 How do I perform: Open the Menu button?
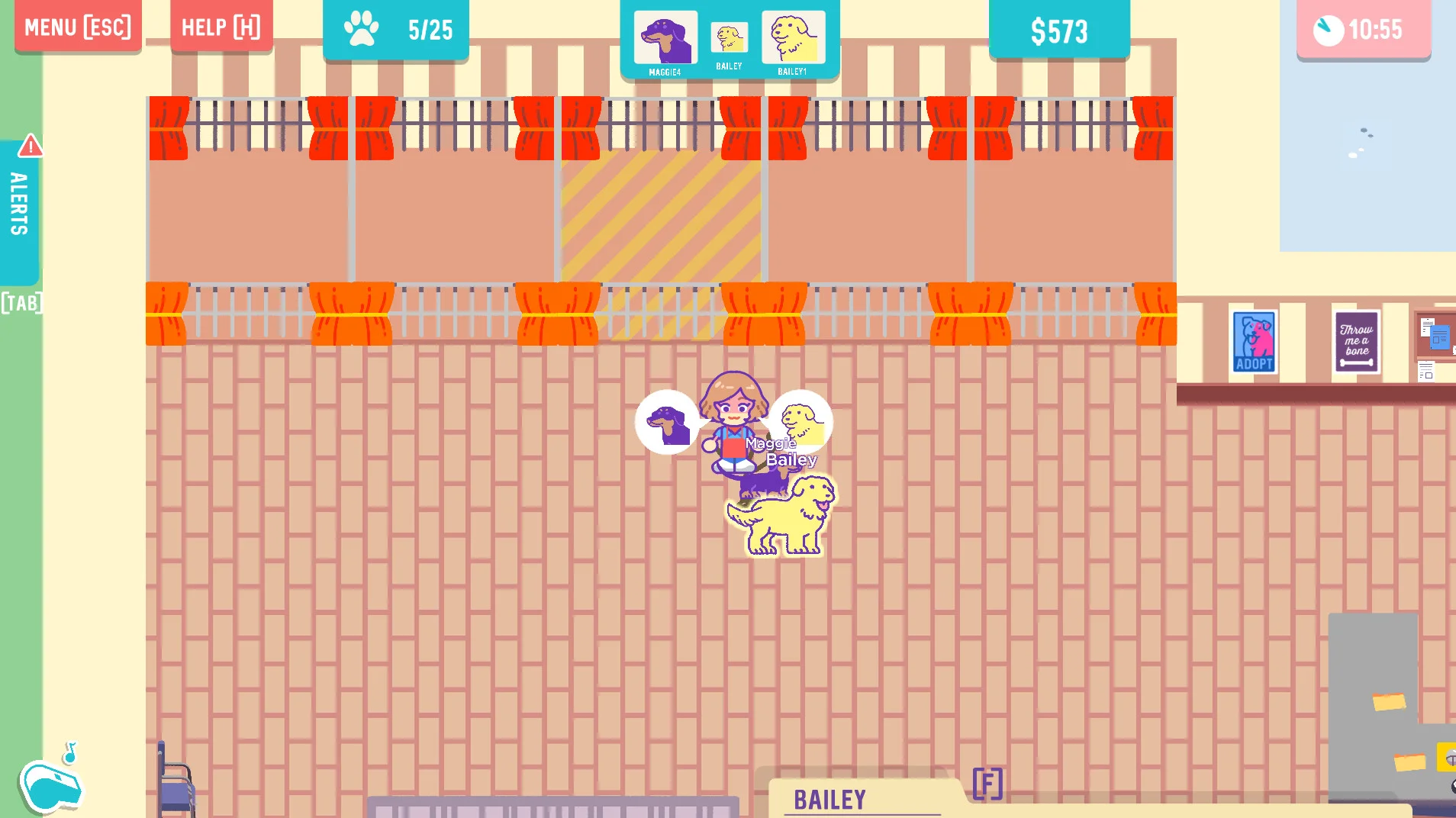pos(78,27)
